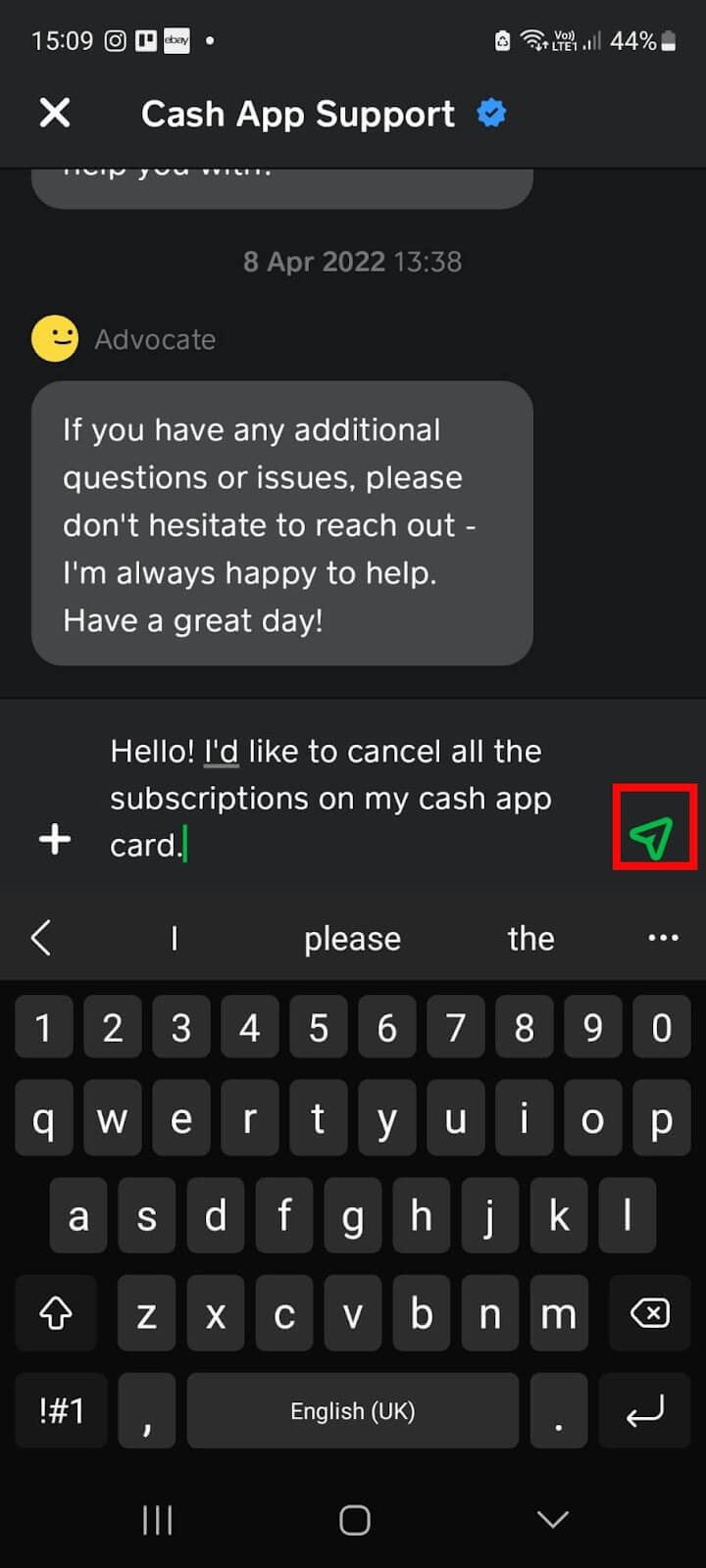The width and height of the screenshot is (706, 1568).
Task: Go to the home screen
Action: pyautogui.click(x=354, y=1520)
